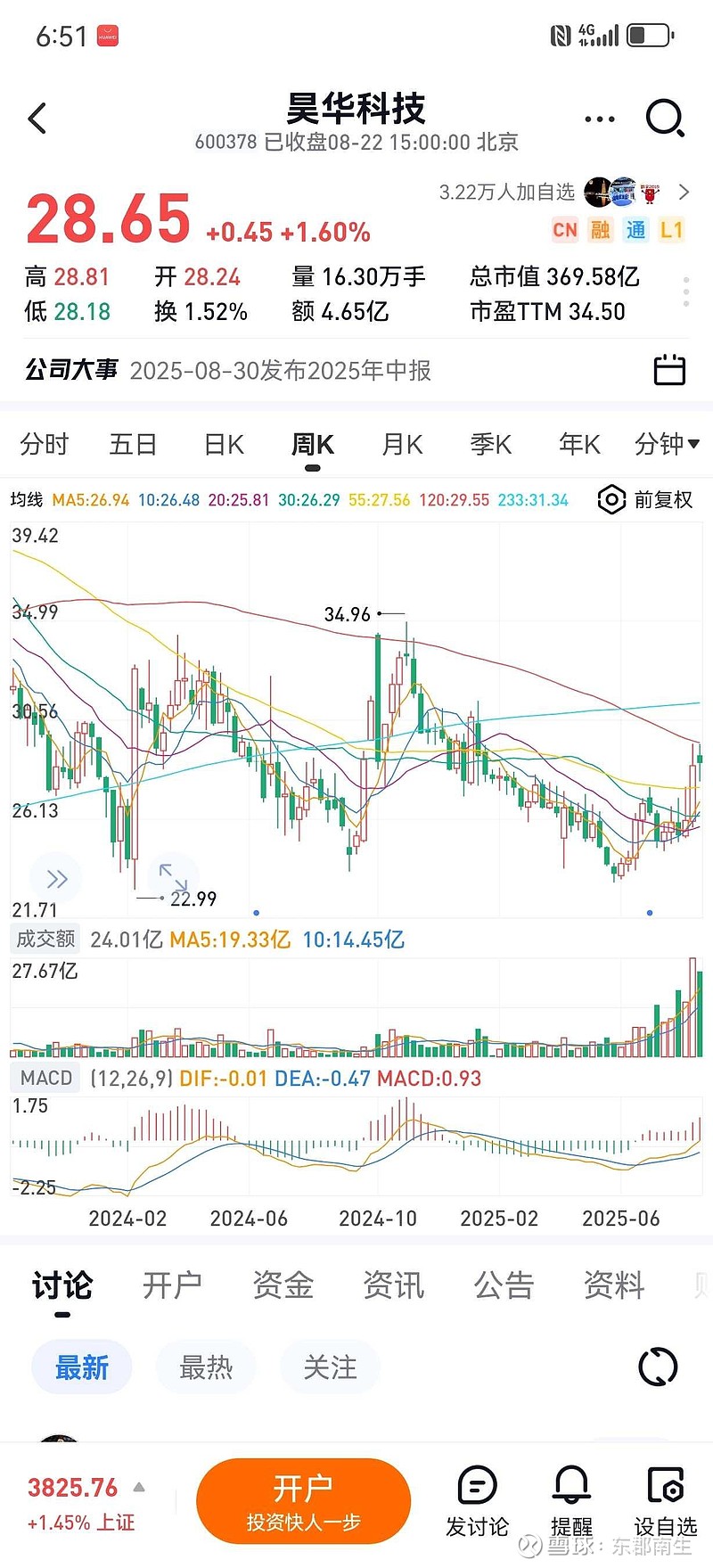713x1568 pixels.
Task: Set a price alert with 提醒
Action: [571, 1502]
